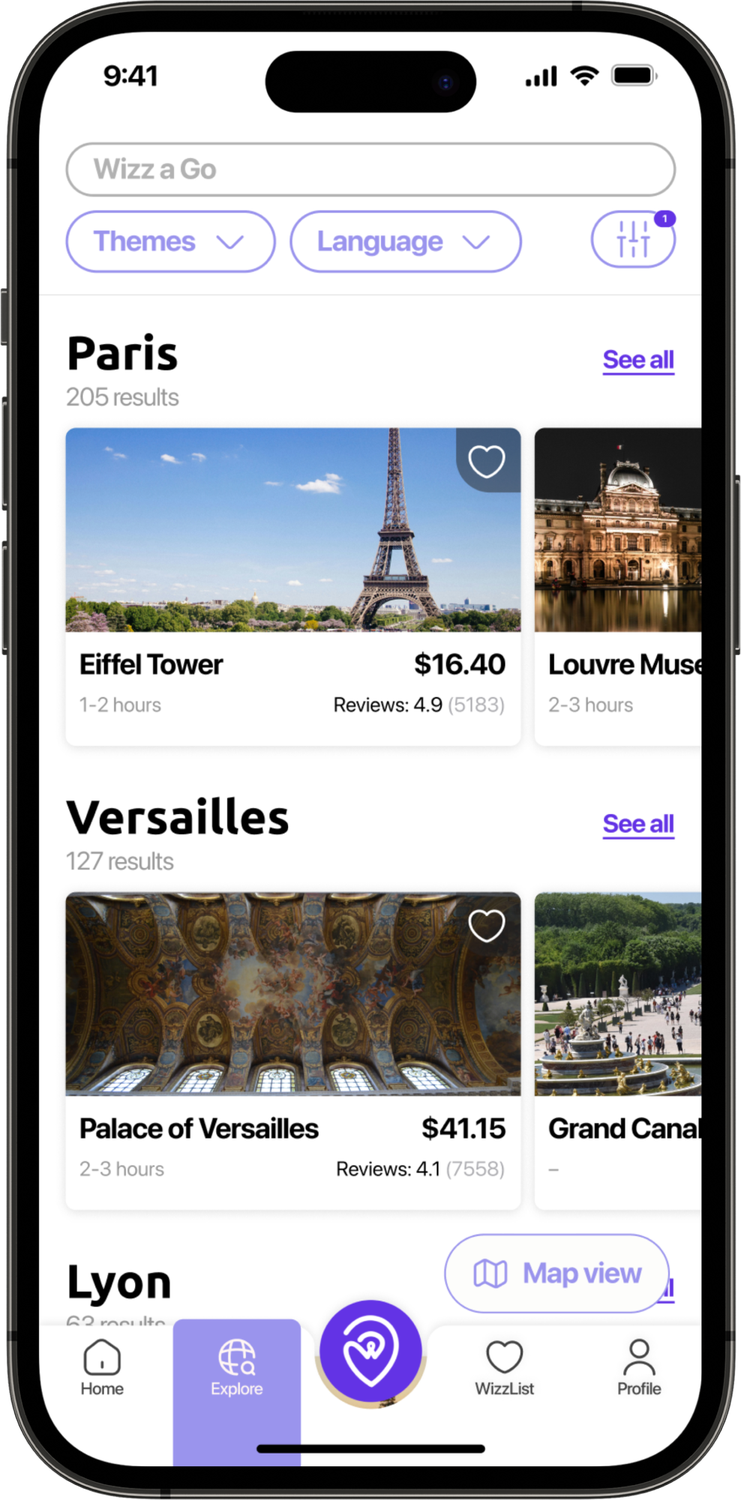Favorite the Palace of Versailles

pyautogui.click(x=487, y=926)
